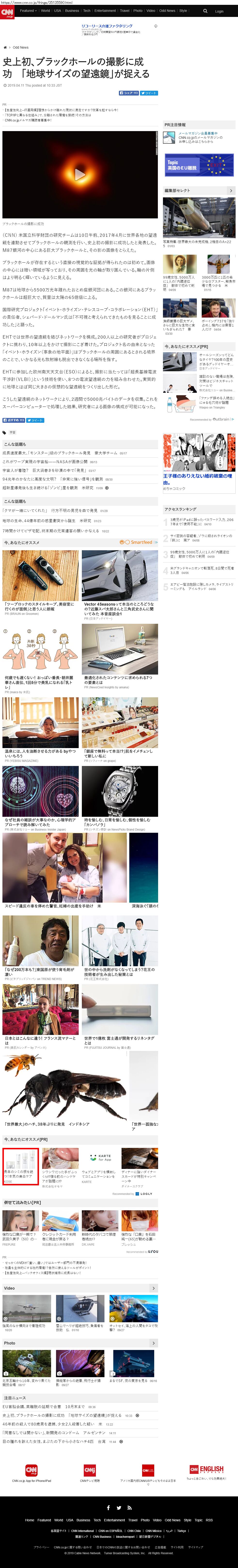Expand the 編集部セレクト section arrow

[x=231, y=191]
